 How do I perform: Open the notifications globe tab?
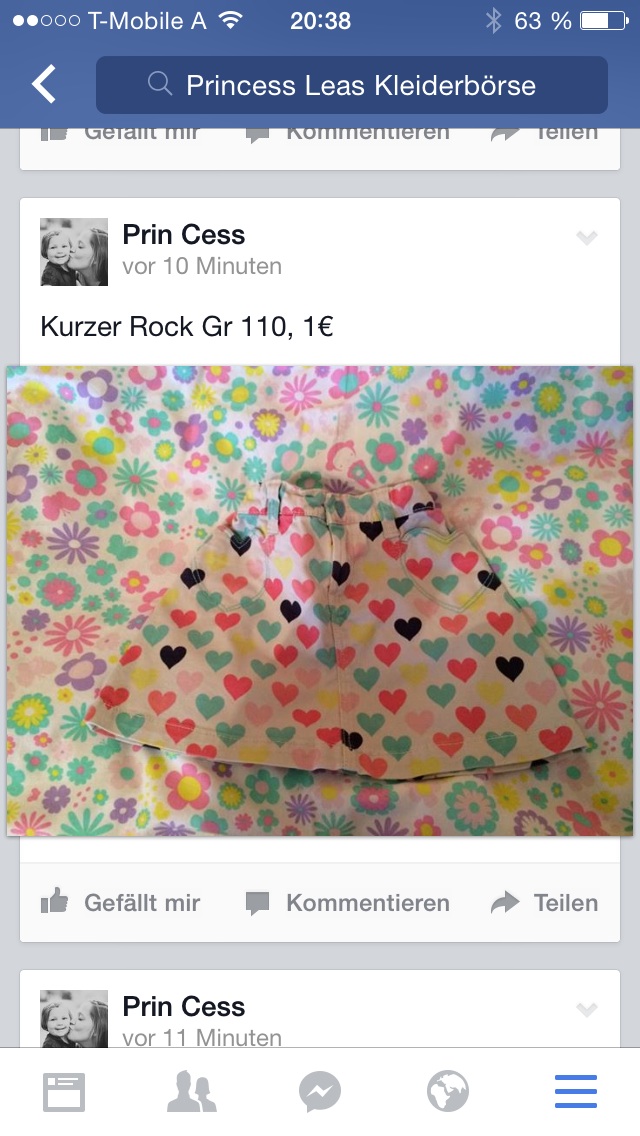click(448, 1092)
